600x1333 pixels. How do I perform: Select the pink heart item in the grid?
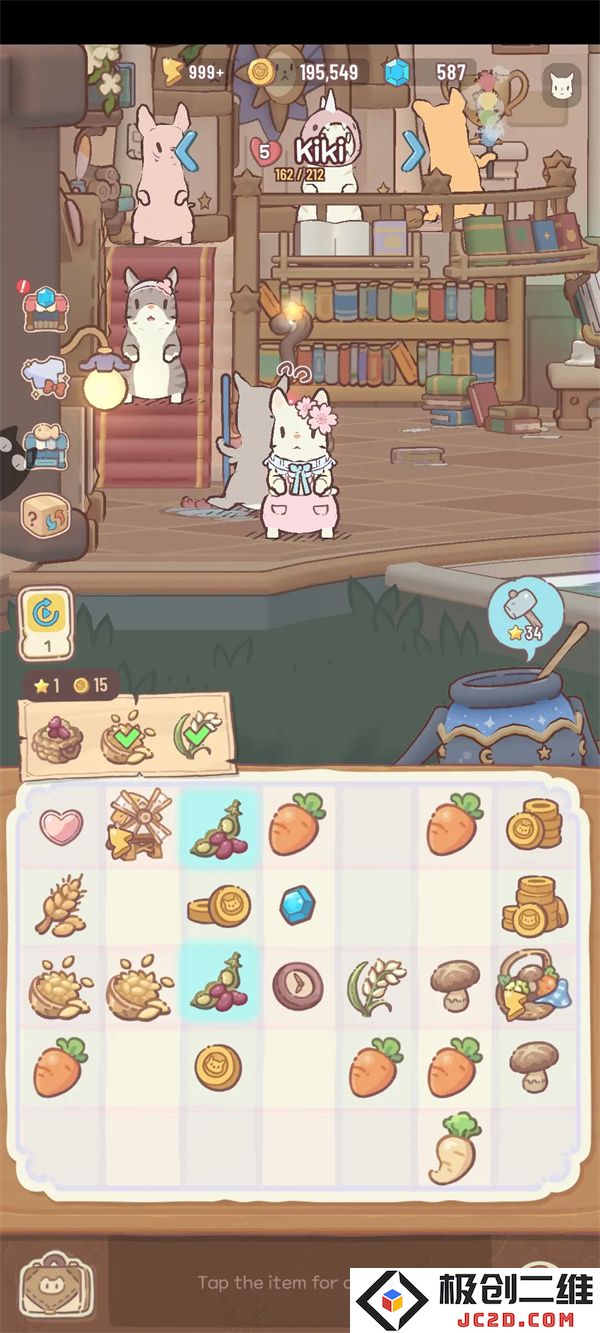[x=61, y=827]
